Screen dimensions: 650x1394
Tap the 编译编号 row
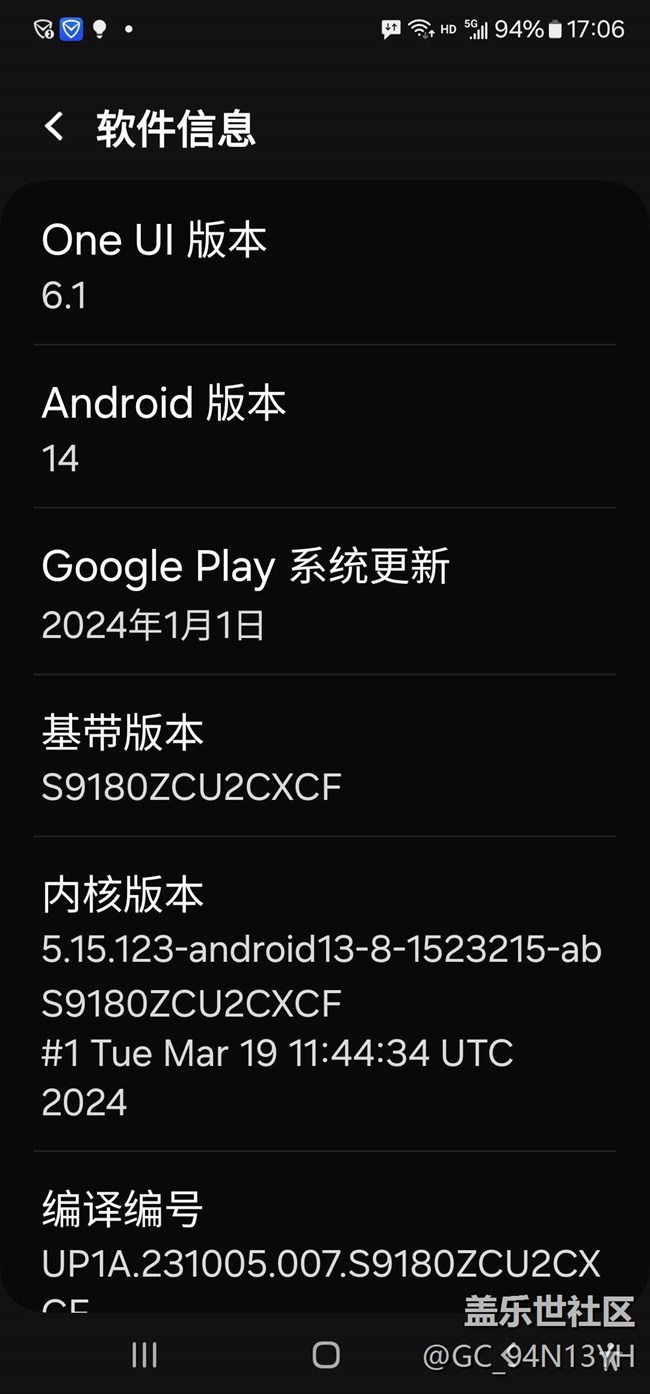click(325, 1232)
